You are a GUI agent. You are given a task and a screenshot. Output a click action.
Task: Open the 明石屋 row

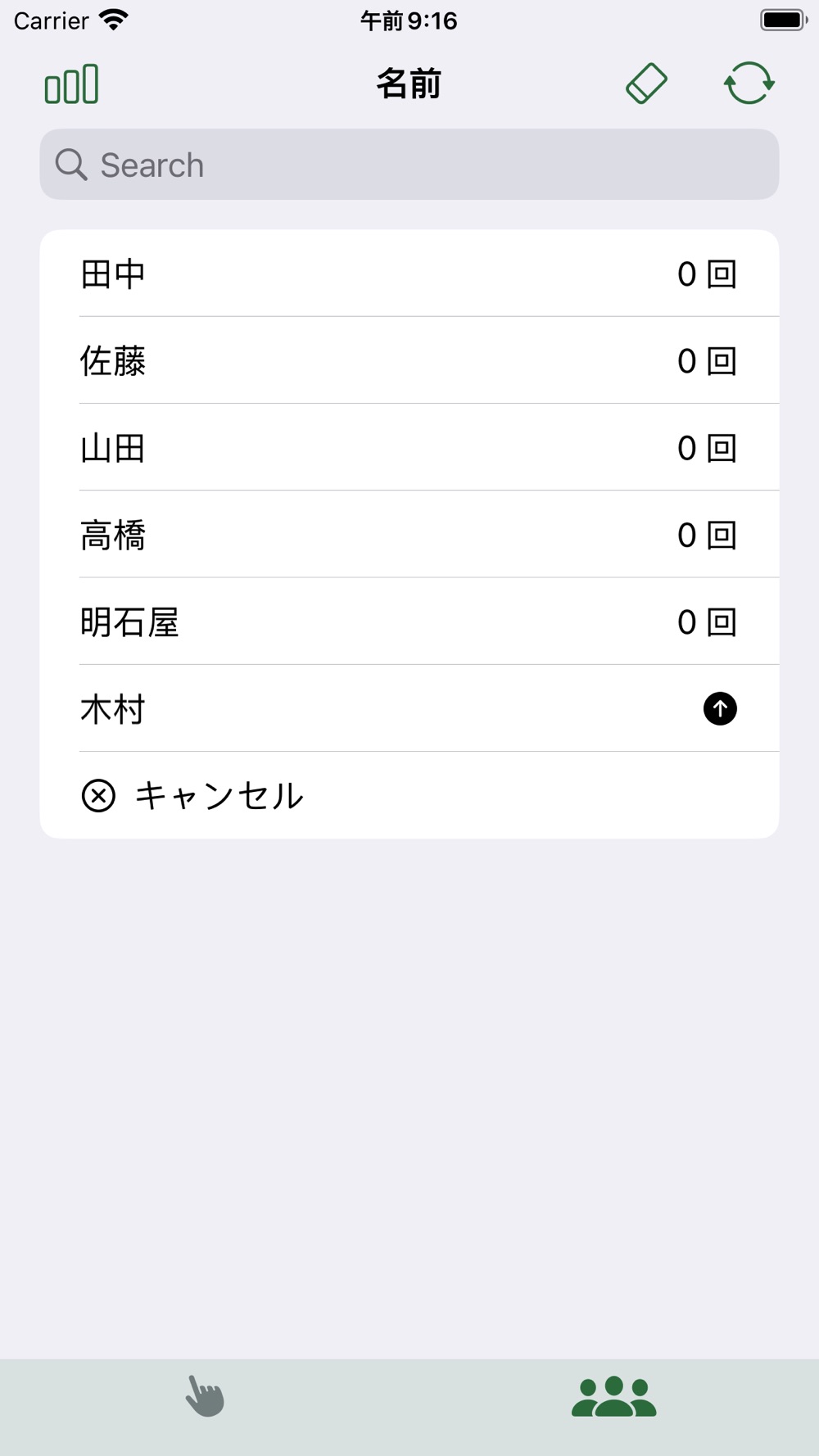(409, 622)
